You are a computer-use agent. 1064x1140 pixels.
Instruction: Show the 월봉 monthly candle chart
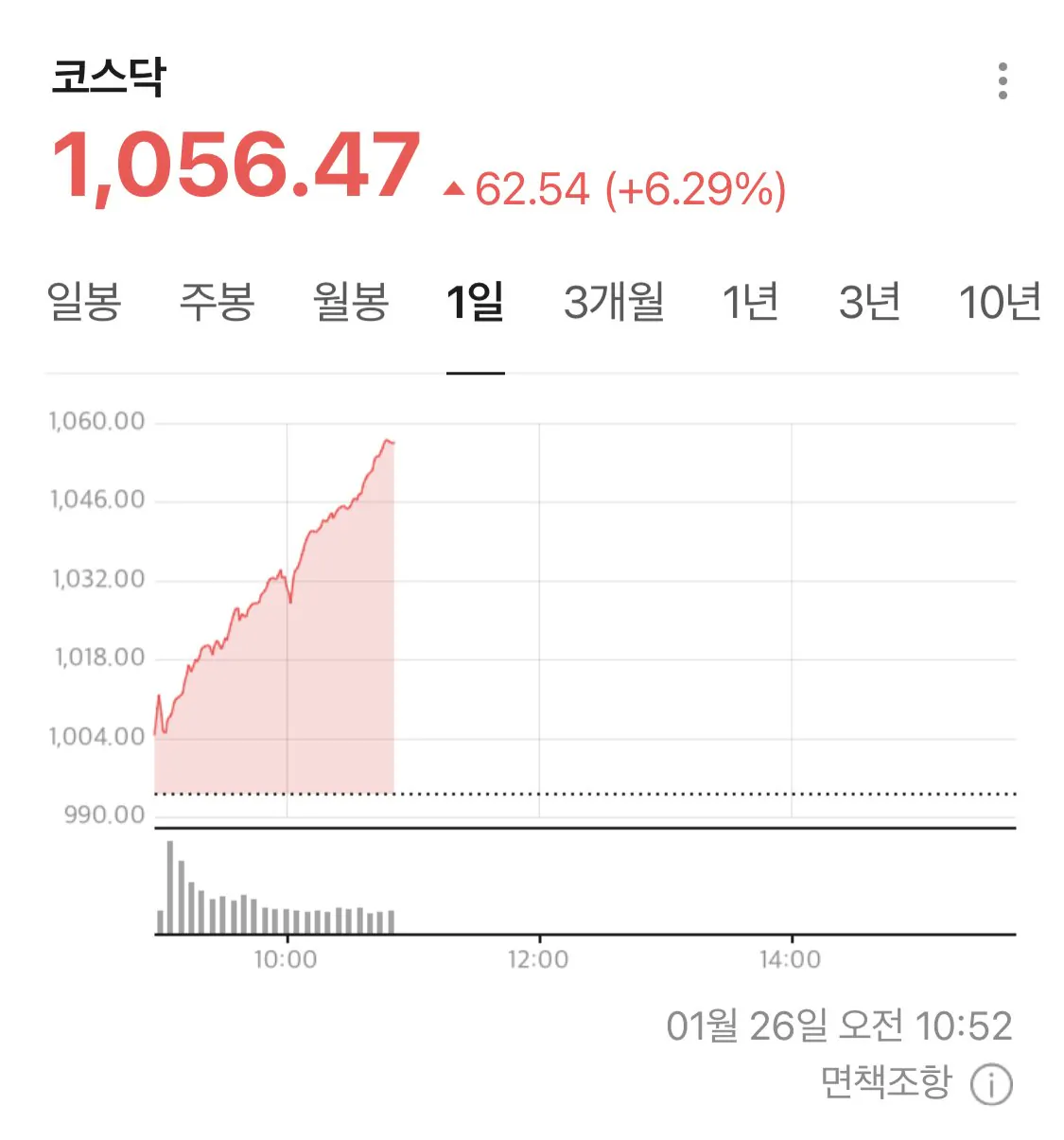click(351, 303)
